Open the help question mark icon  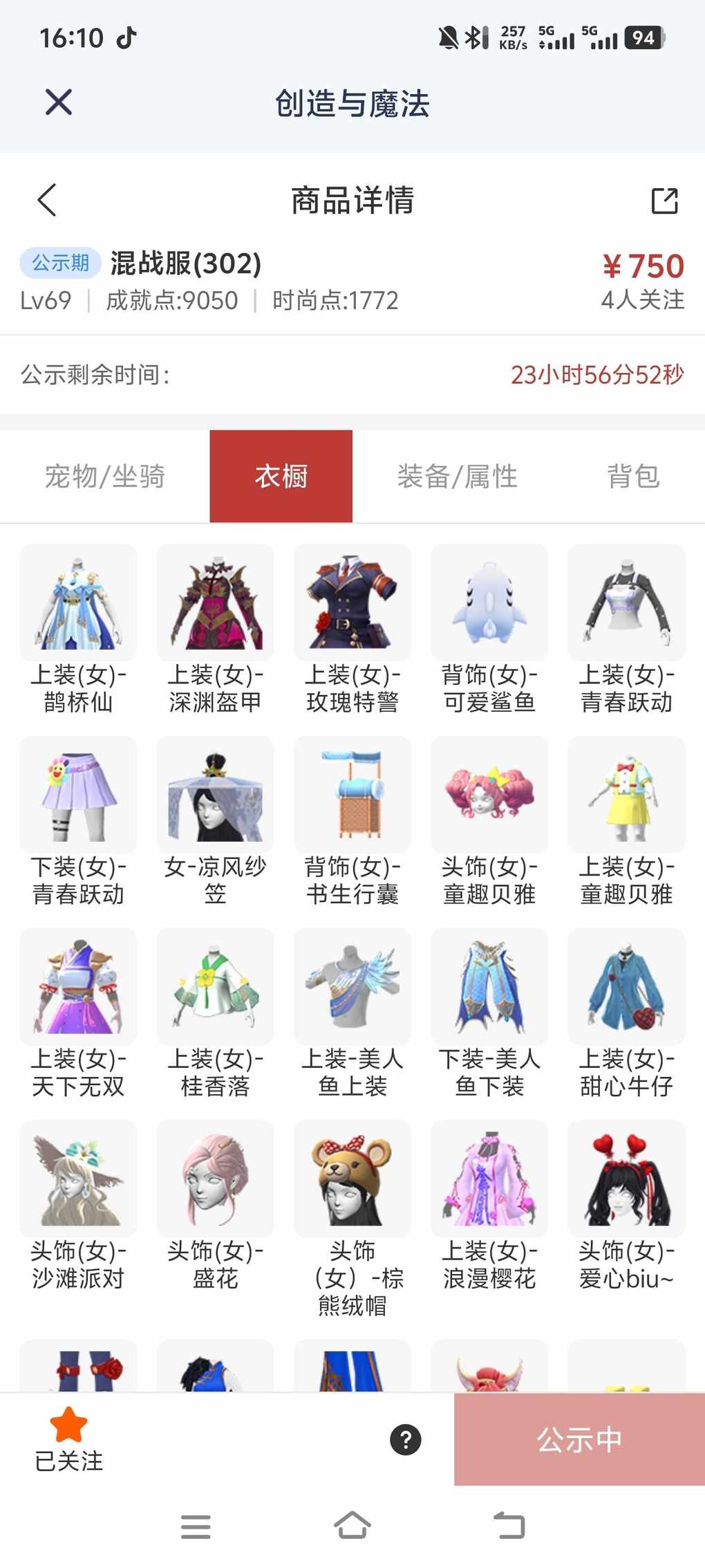406,1439
